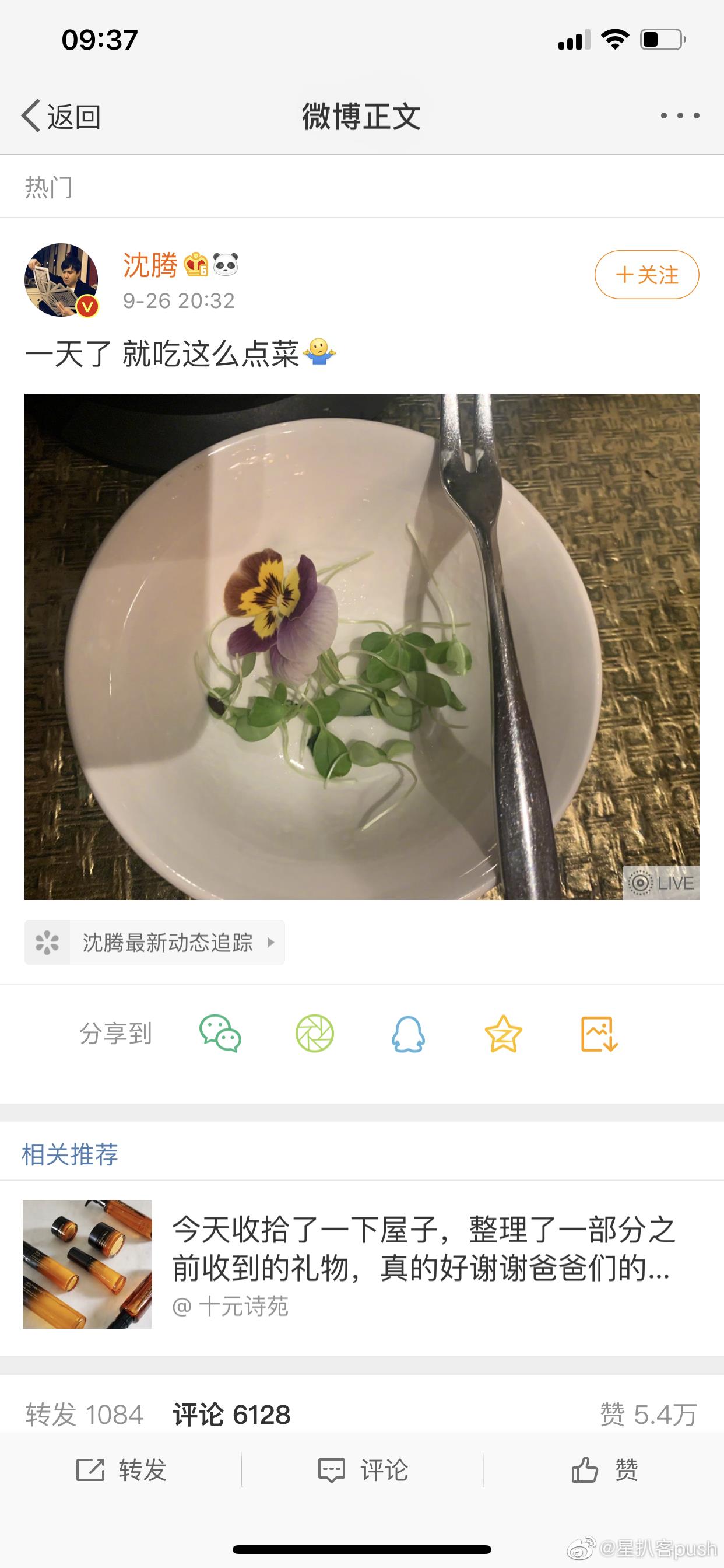The width and height of the screenshot is (724, 1568).
Task: Switch to the 转发 1084 list
Action: point(85,1414)
